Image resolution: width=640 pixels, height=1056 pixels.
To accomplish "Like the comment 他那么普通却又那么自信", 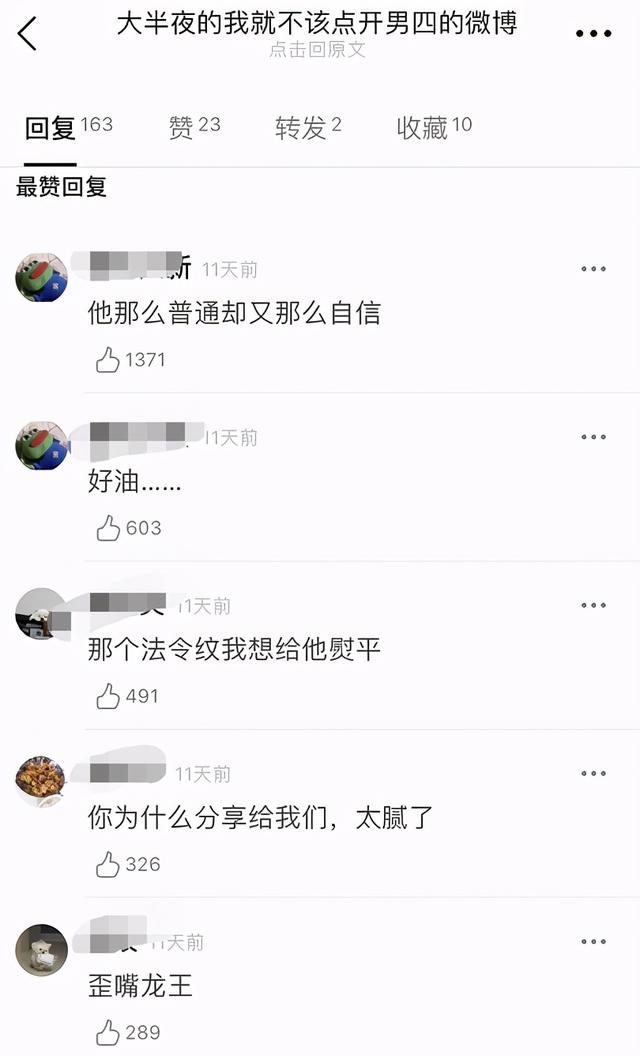I will coord(108,360).
